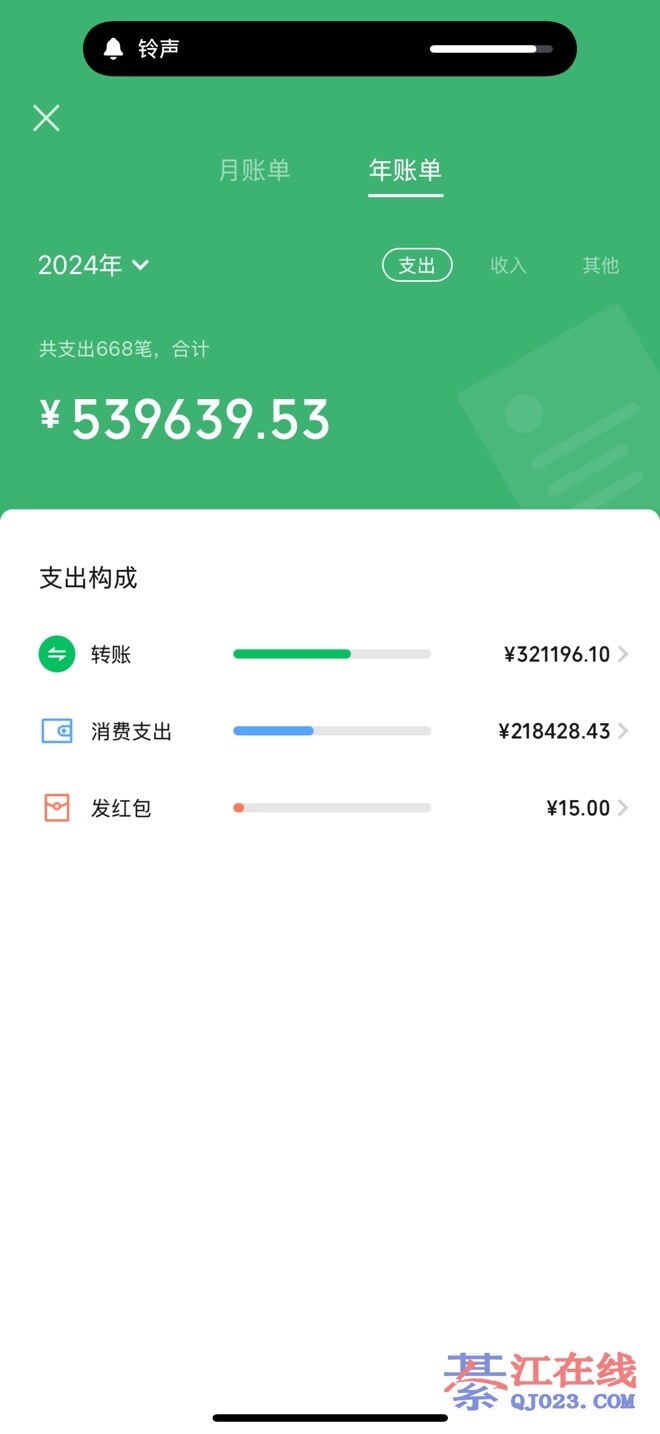Close the bill page with X
This screenshot has height=1434, width=660.
46,118
